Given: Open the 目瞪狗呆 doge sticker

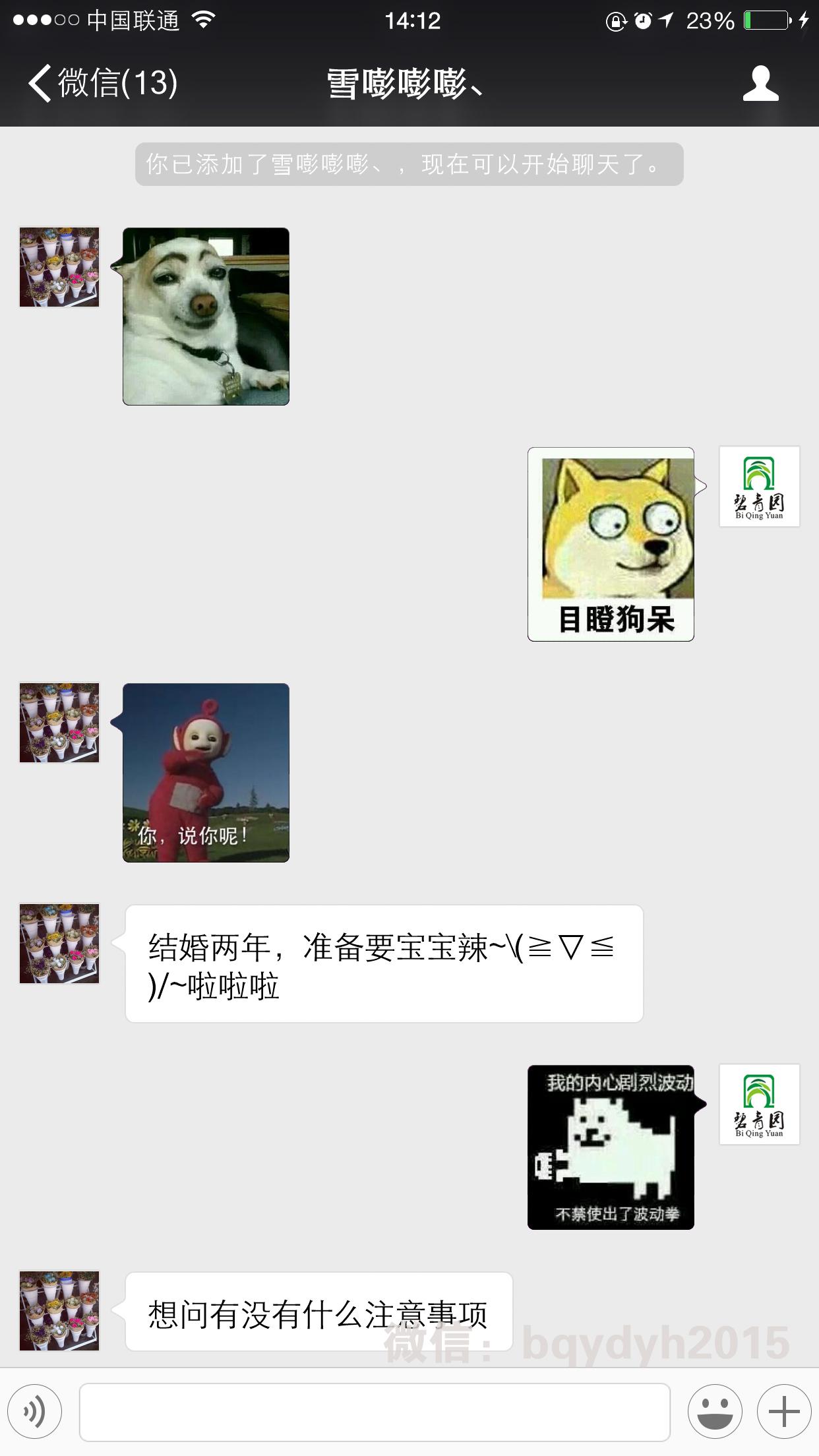Looking at the screenshot, I should (610, 544).
